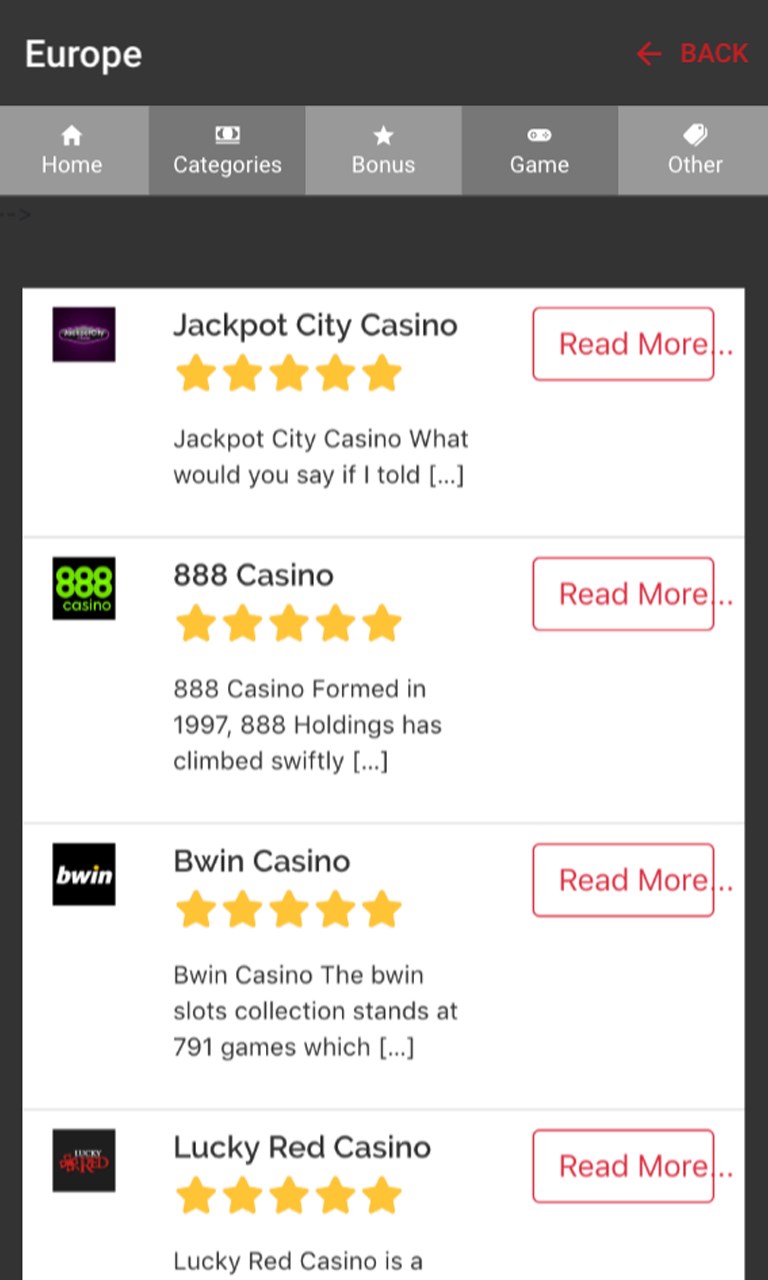The width and height of the screenshot is (768, 1280).
Task: Switch to the Bonus tab
Action: pyautogui.click(x=383, y=151)
